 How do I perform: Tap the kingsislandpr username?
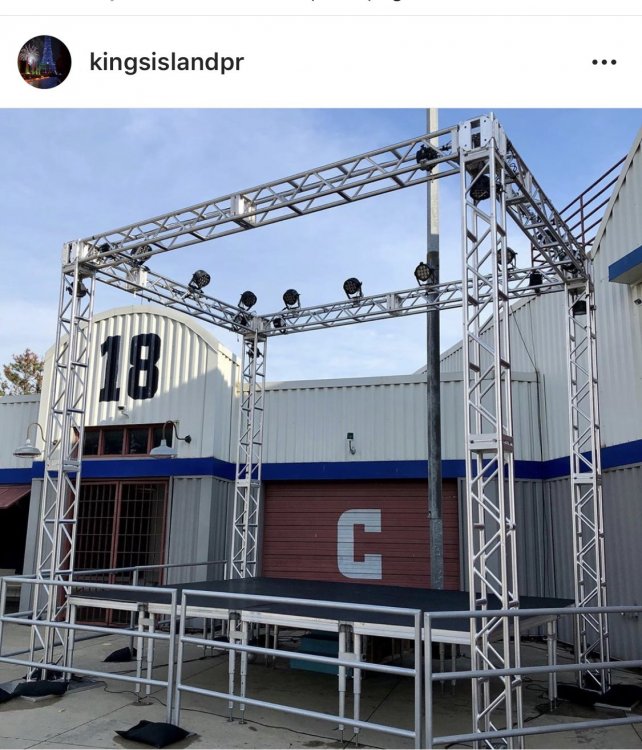166,62
